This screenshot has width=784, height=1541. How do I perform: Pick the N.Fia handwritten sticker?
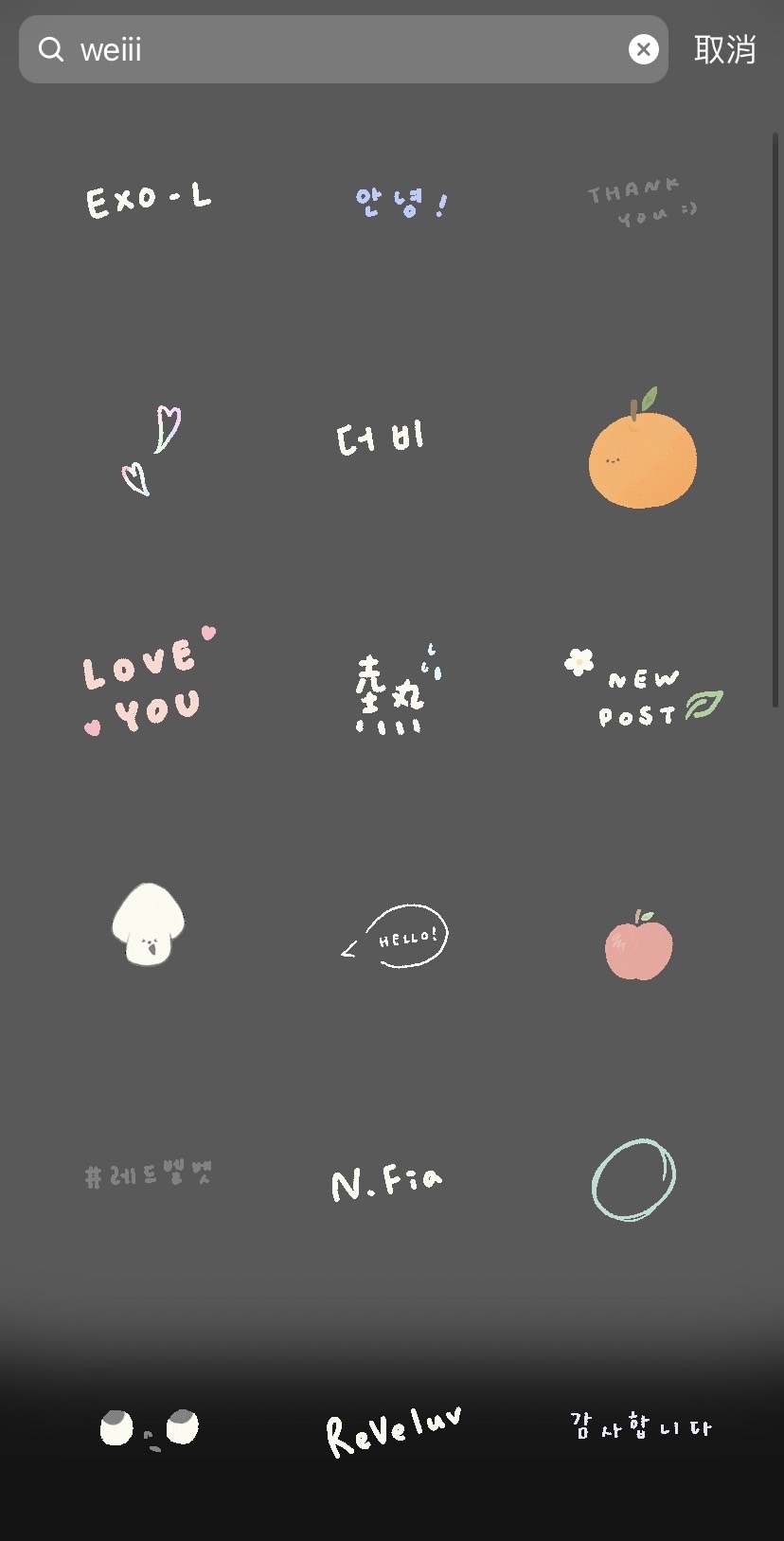(x=387, y=1179)
